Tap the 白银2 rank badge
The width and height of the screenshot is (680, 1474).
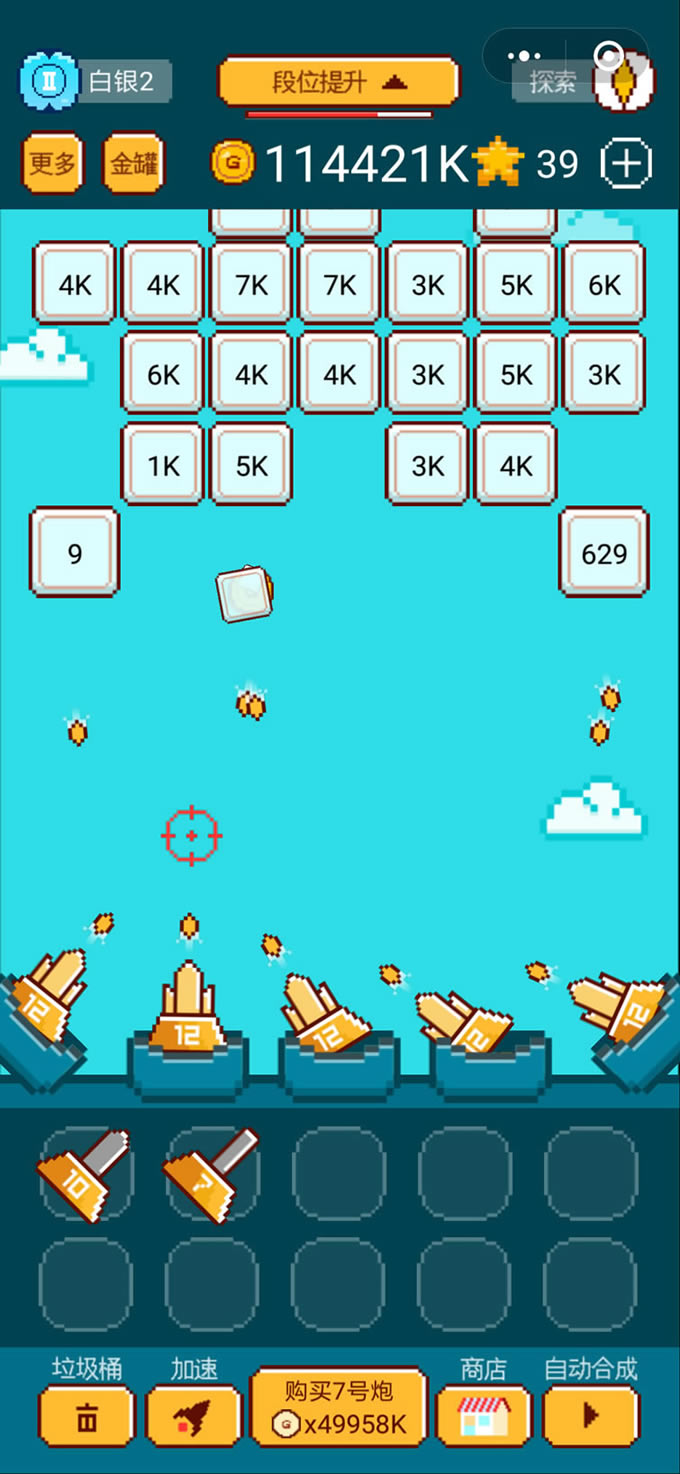pos(95,82)
